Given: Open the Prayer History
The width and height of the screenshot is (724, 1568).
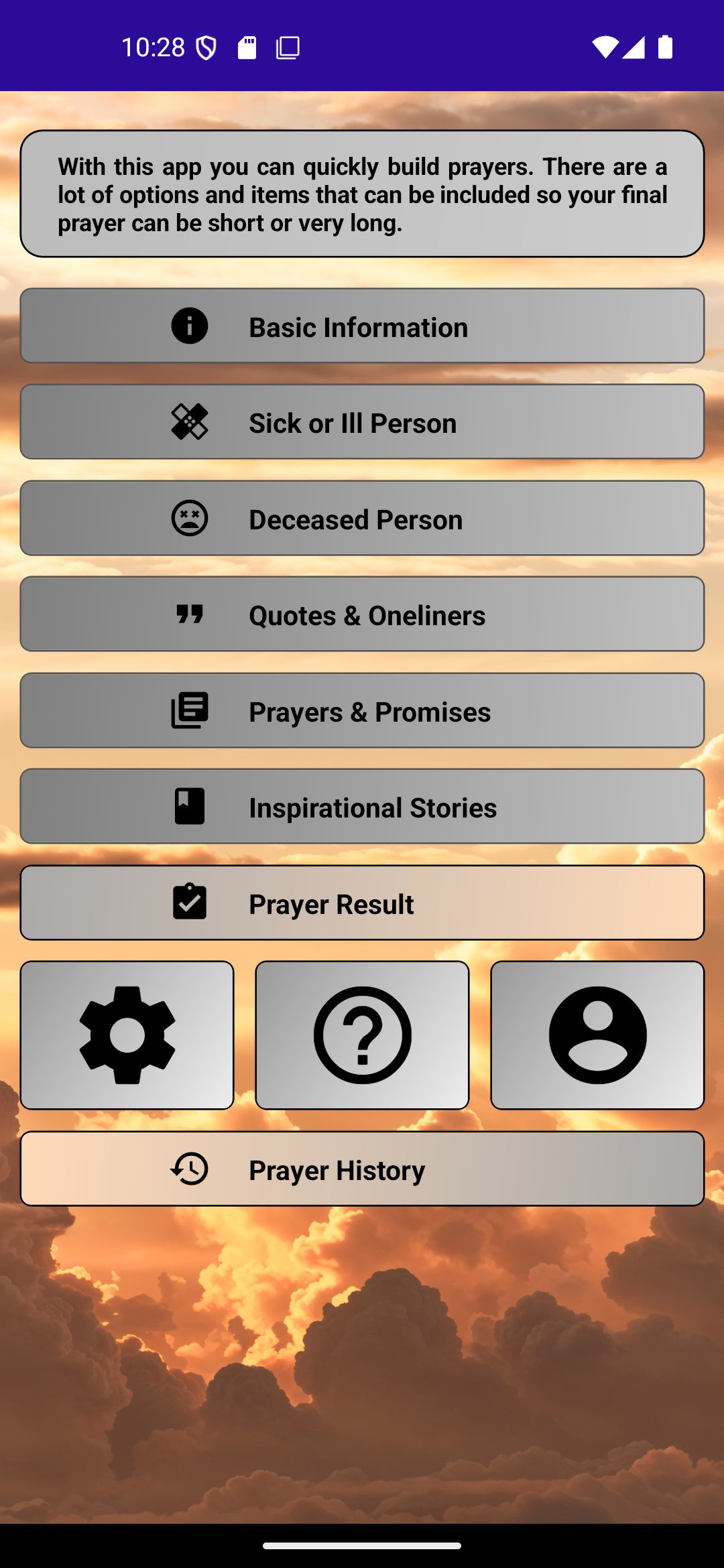Looking at the screenshot, I should 362,1169.
